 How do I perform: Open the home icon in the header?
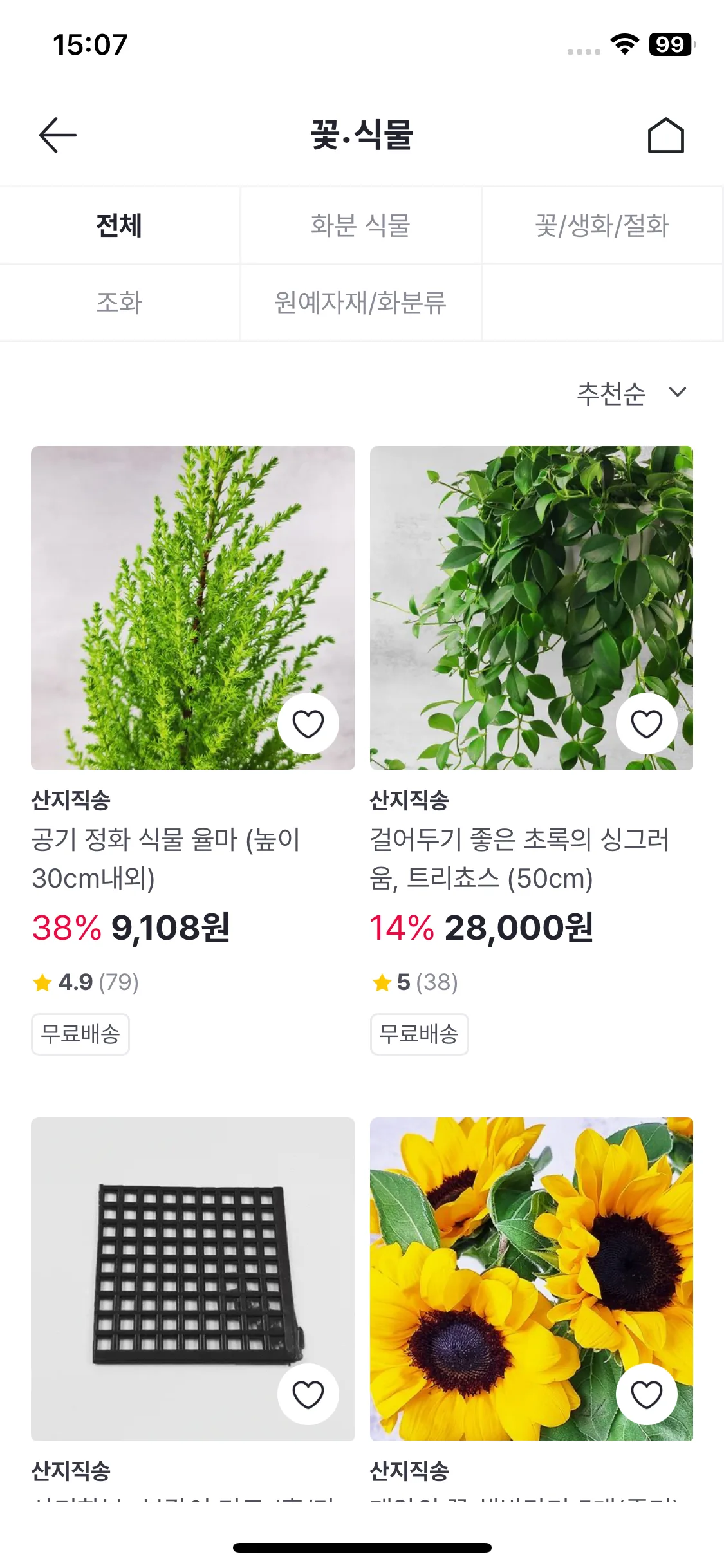tap(665, 135)
